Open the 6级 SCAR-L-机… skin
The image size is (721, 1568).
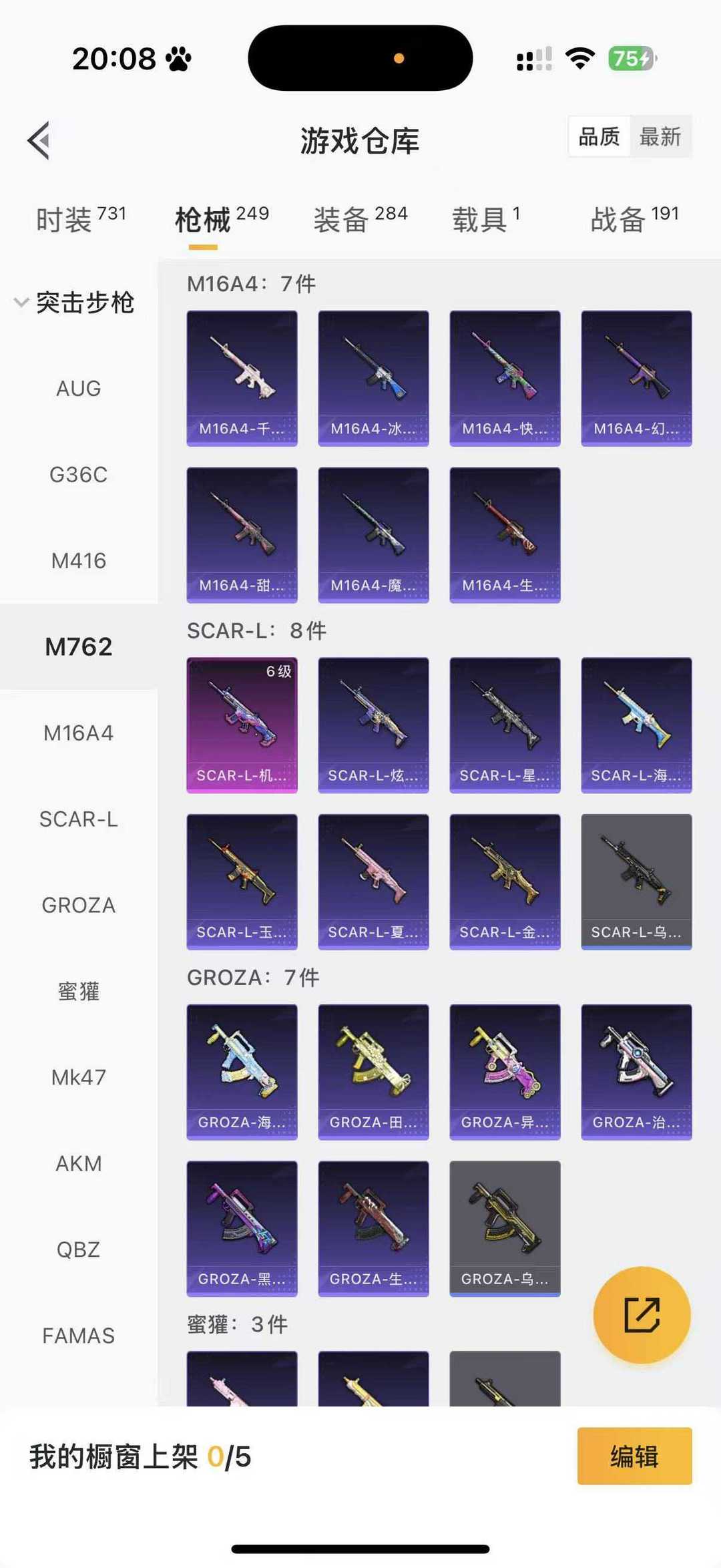click(242, 725)
